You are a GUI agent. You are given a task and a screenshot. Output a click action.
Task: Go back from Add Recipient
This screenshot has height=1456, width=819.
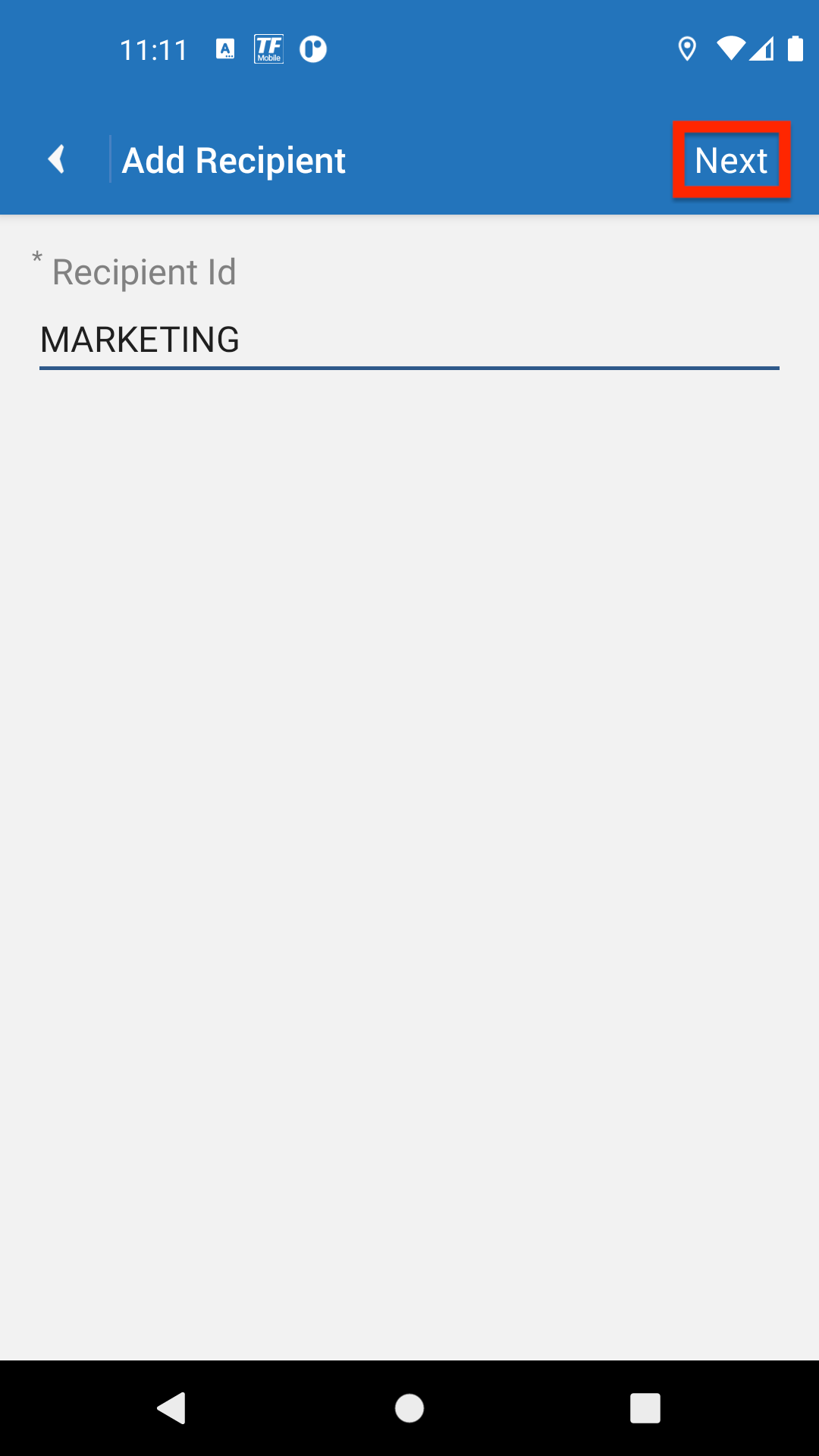[x=56, y=159]
